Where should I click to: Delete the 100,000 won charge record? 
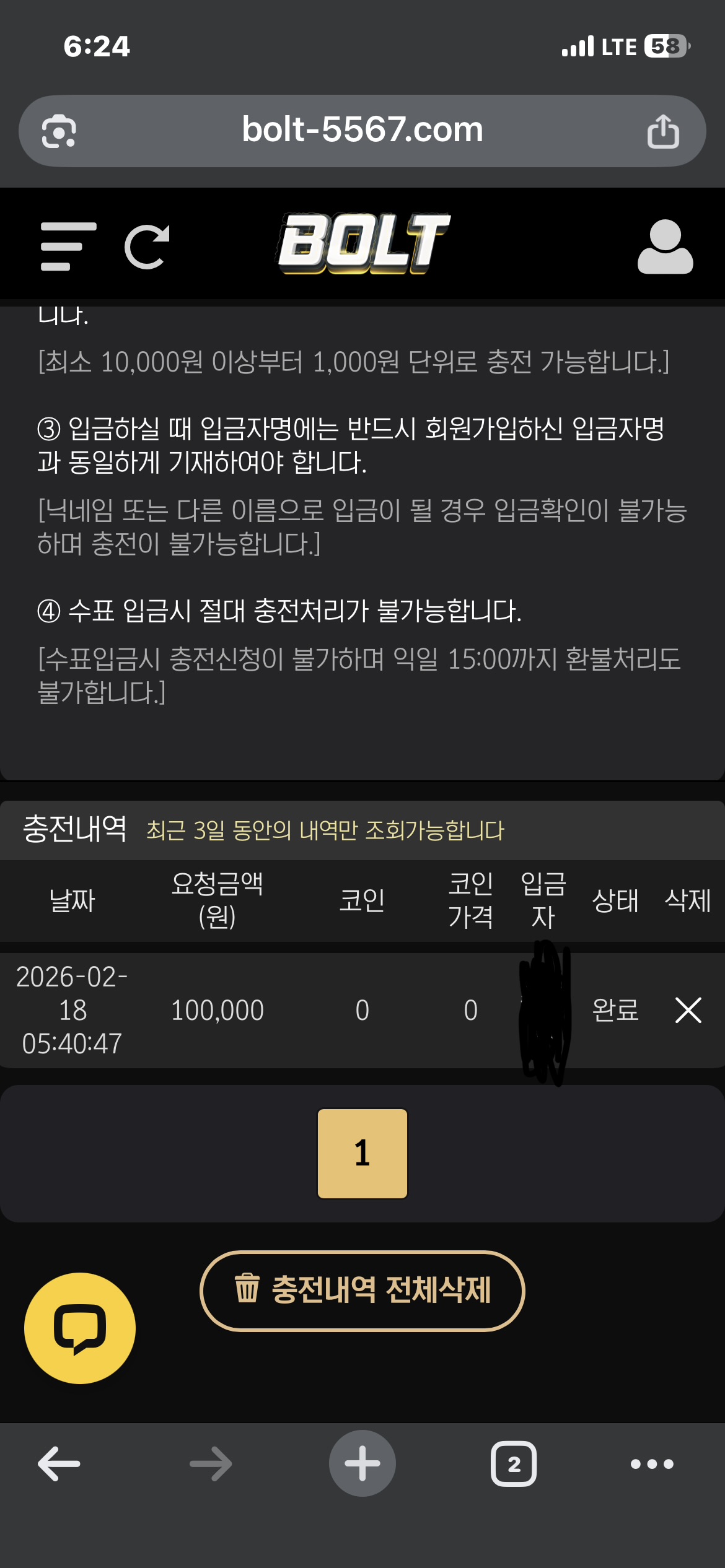(688, 1010)
